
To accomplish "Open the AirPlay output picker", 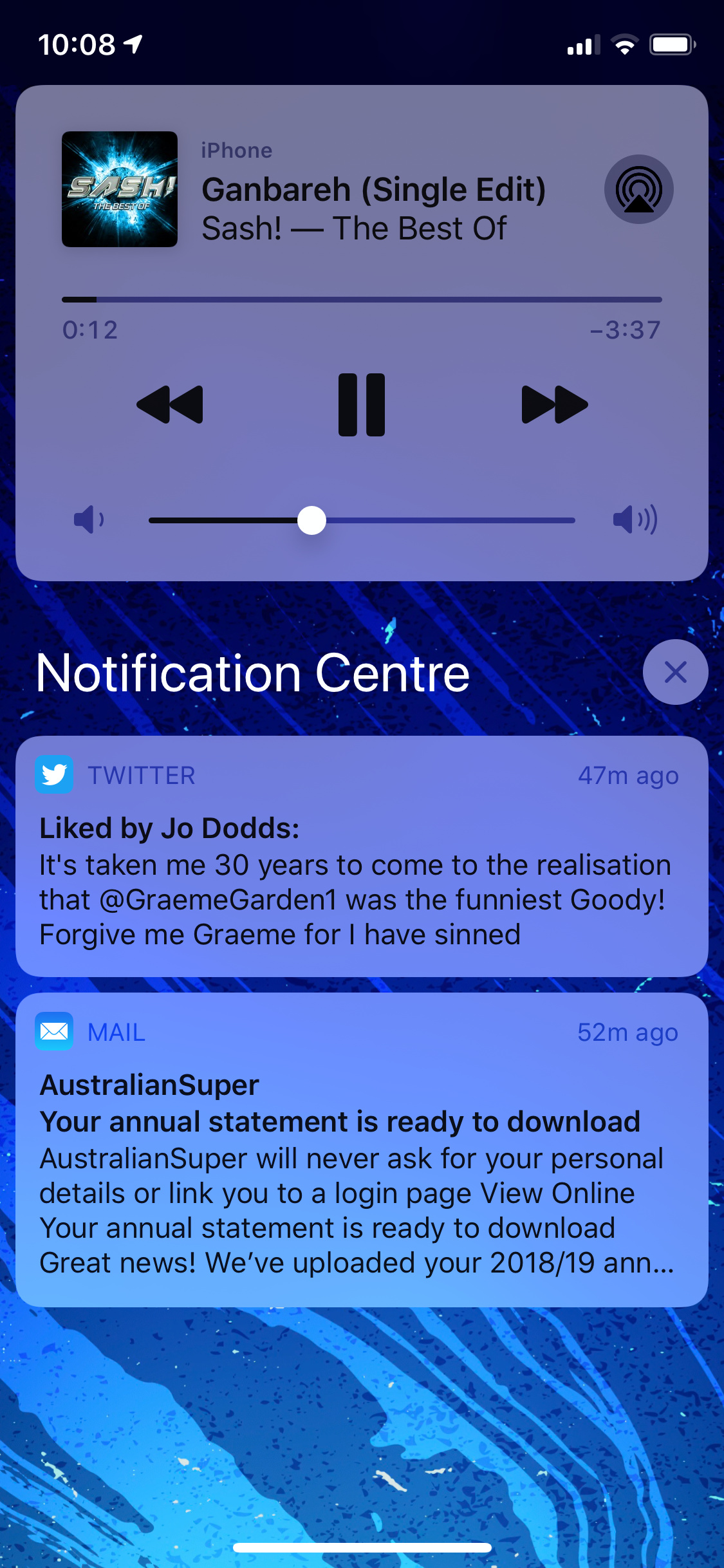I will (638, 189).
